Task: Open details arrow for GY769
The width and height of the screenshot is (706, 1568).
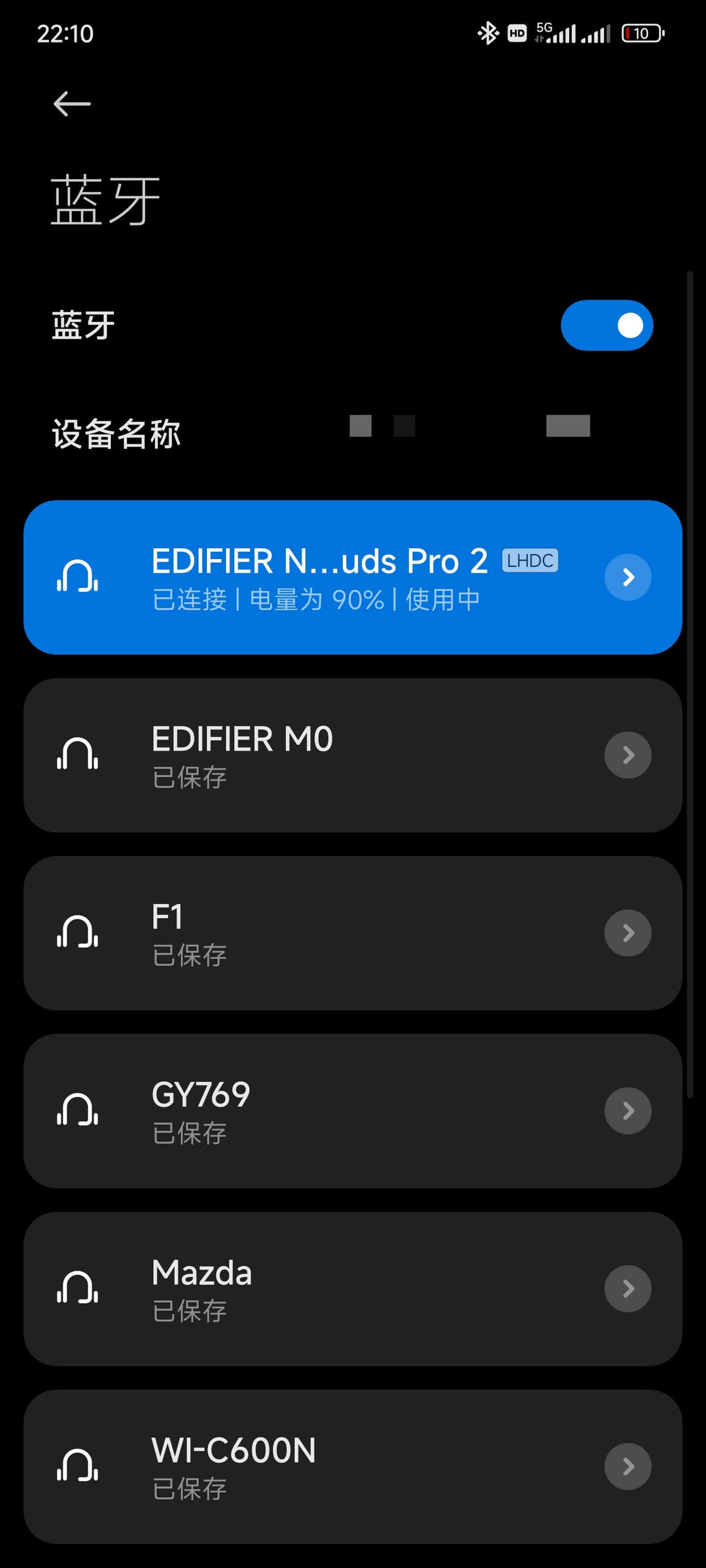Action: coord(628,1110)
